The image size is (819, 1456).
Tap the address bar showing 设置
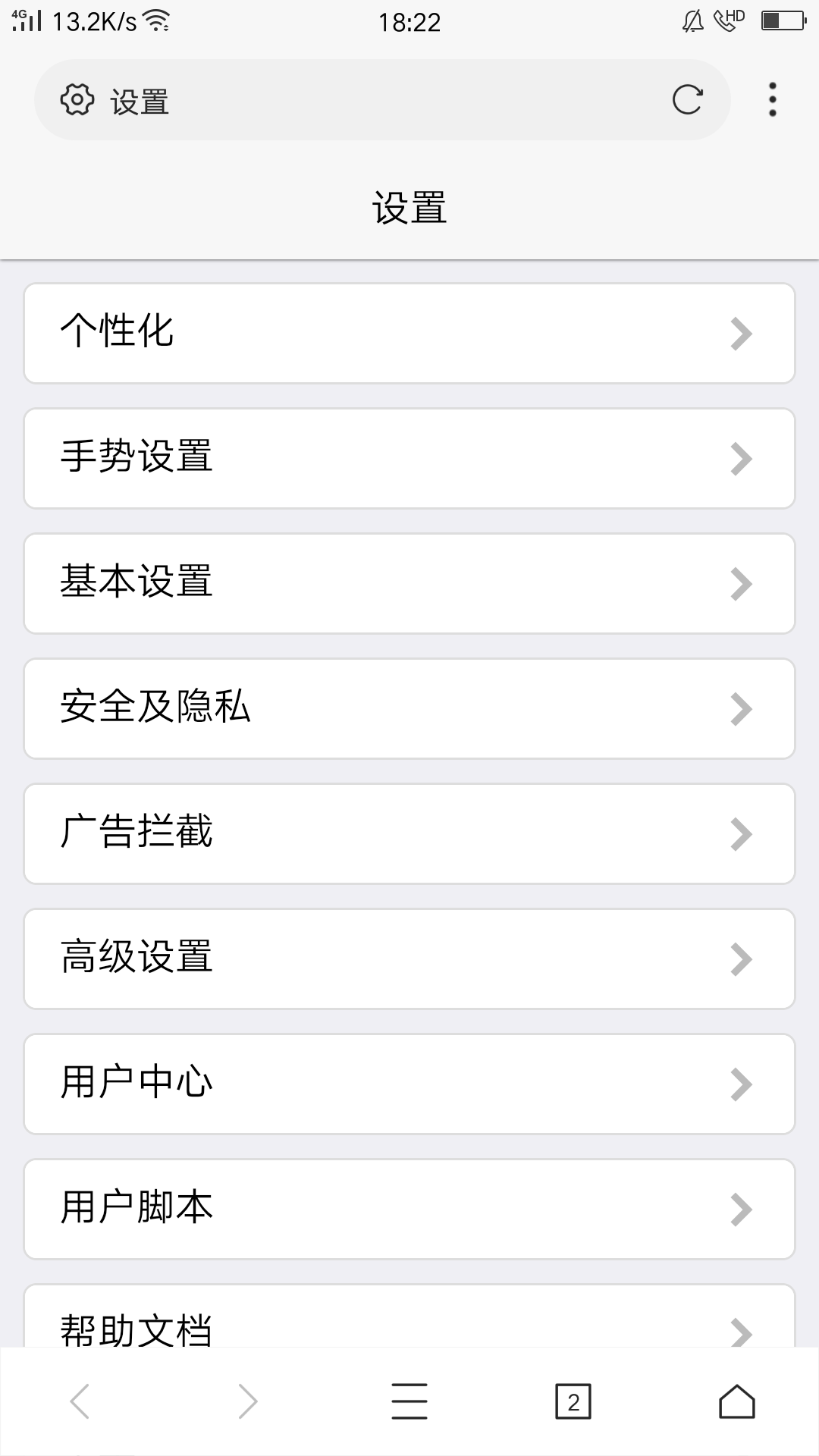point(364,100)
